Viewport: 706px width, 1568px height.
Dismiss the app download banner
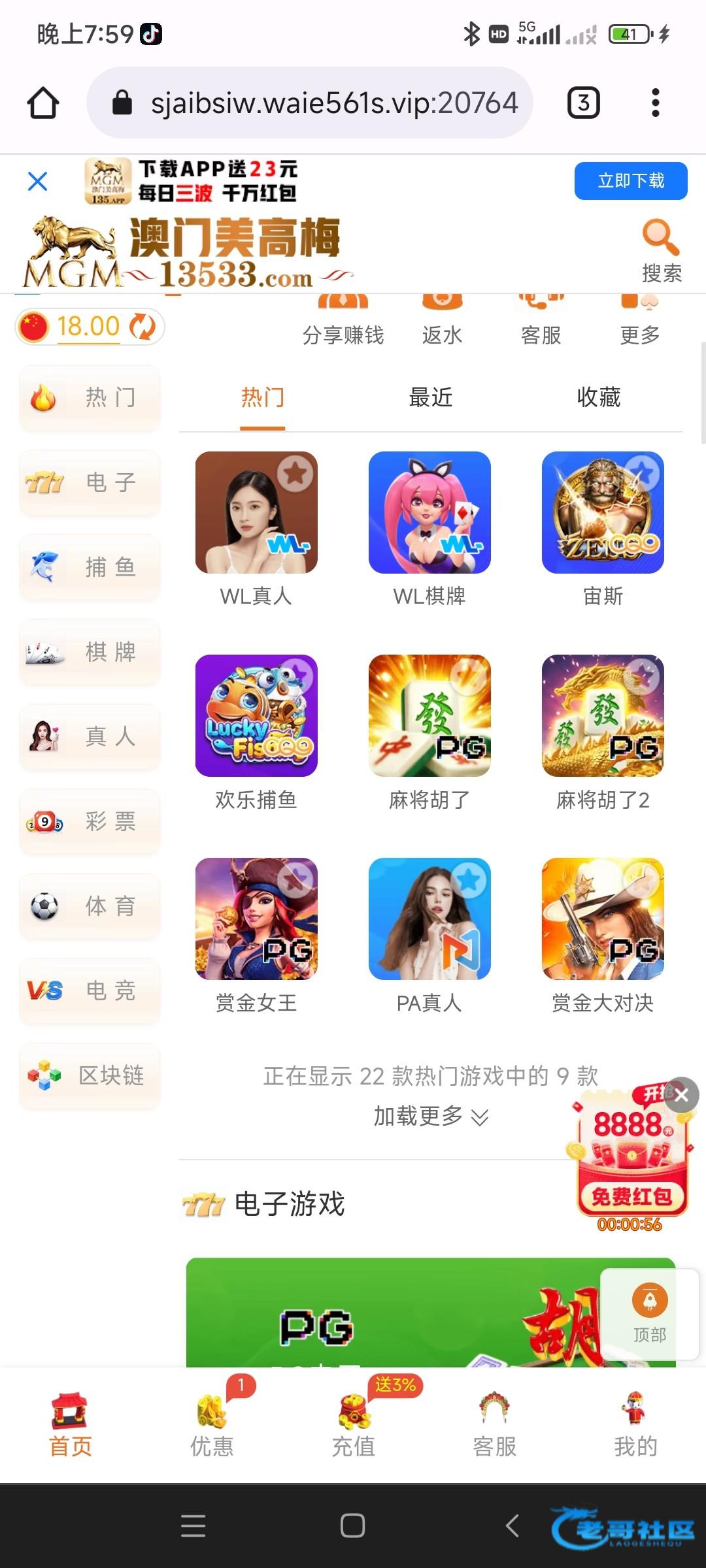coord(38,181)
